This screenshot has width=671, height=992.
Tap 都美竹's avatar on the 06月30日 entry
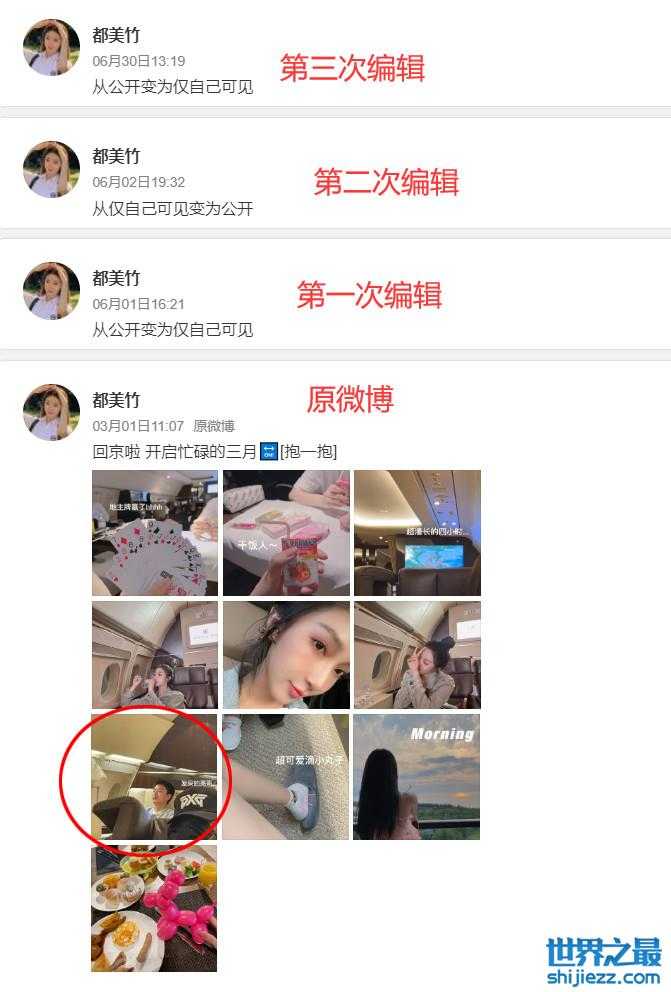click(51, 47)
